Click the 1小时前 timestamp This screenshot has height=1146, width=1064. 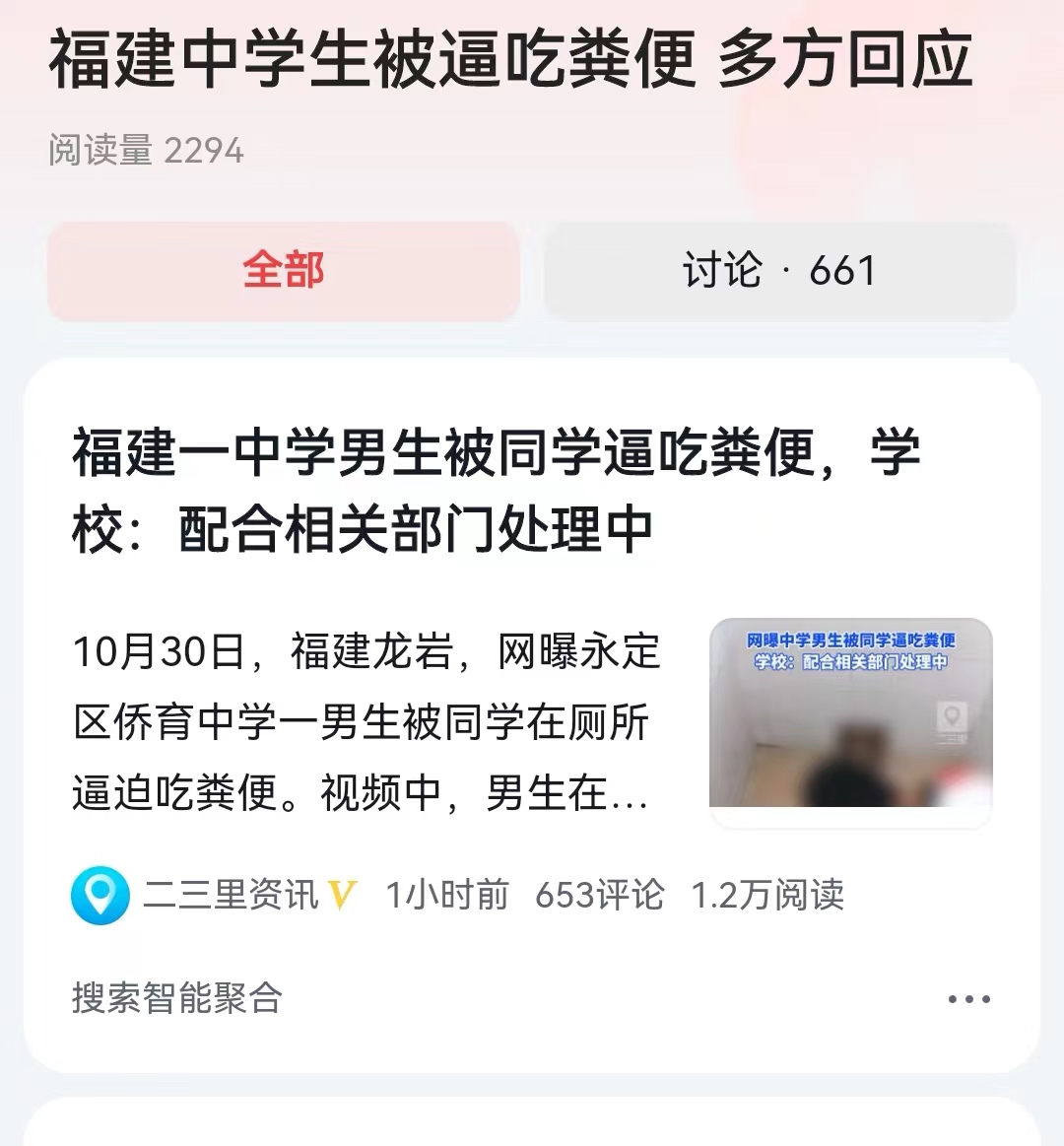449,895
